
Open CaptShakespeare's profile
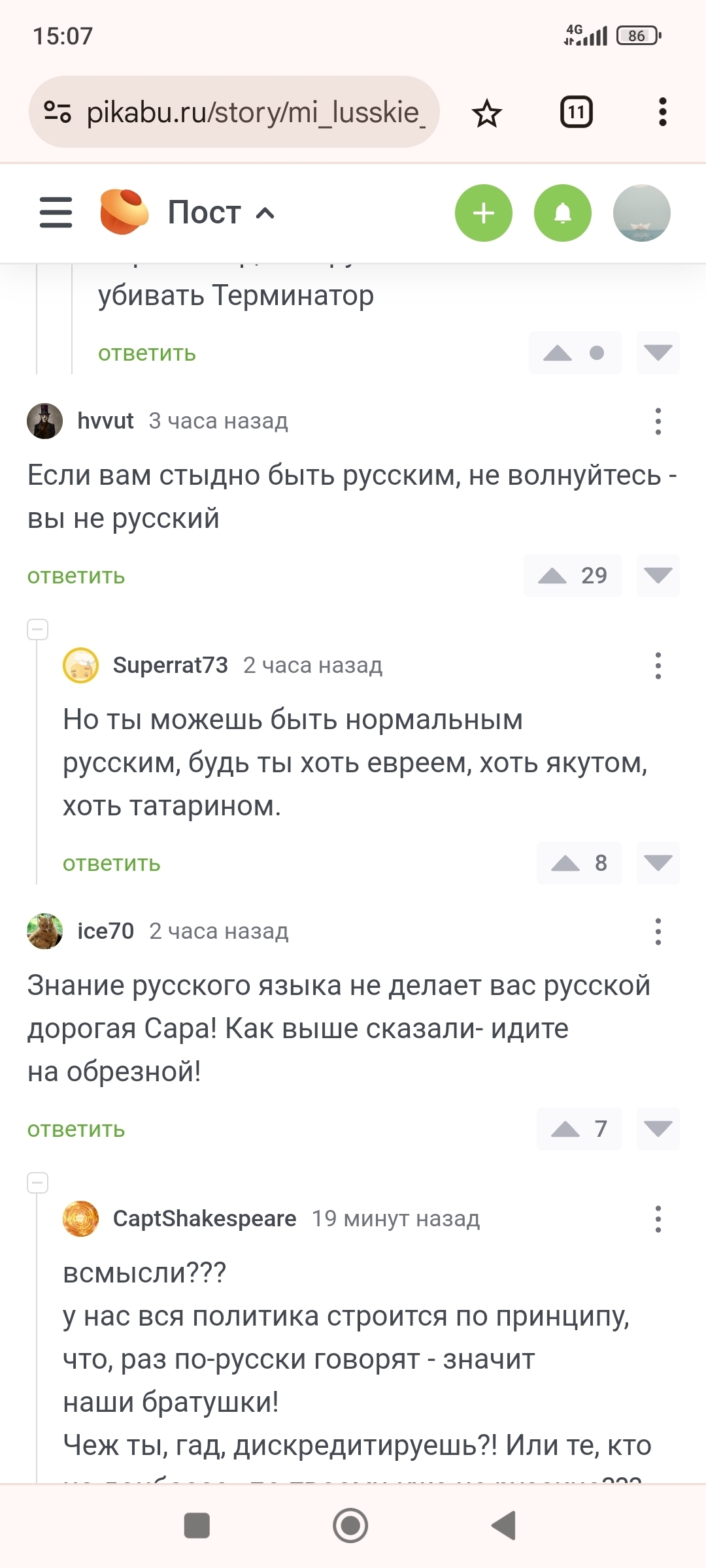204,1218
